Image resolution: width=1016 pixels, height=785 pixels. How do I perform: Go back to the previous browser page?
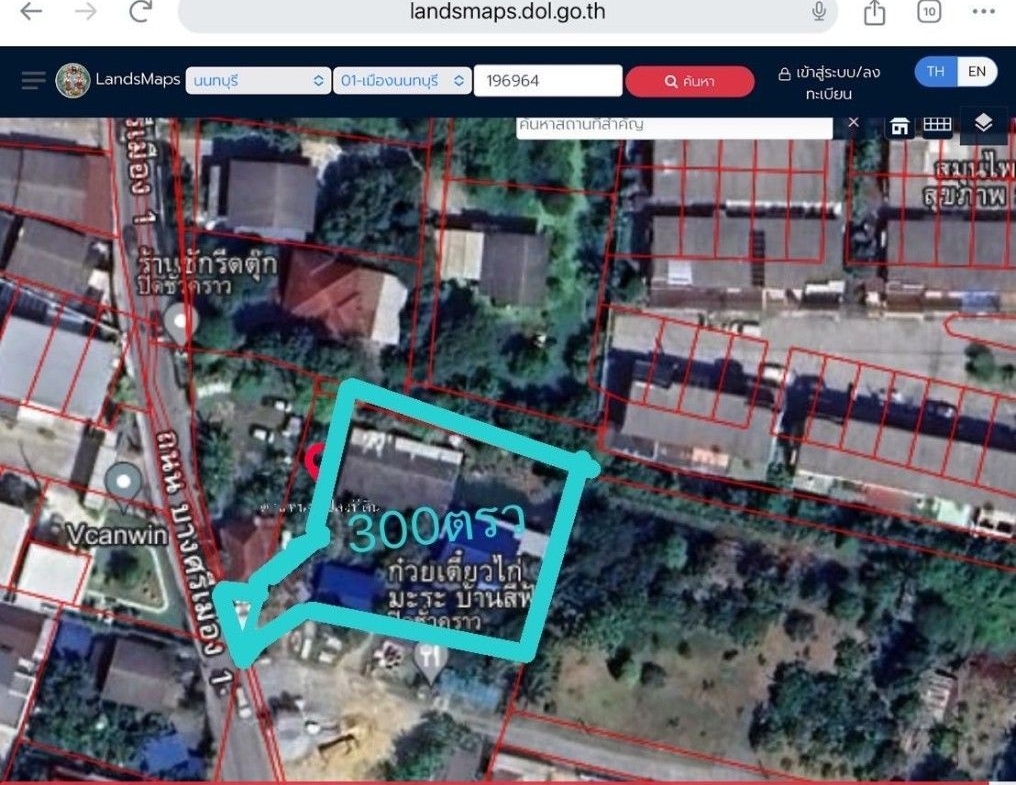[31, 12]
